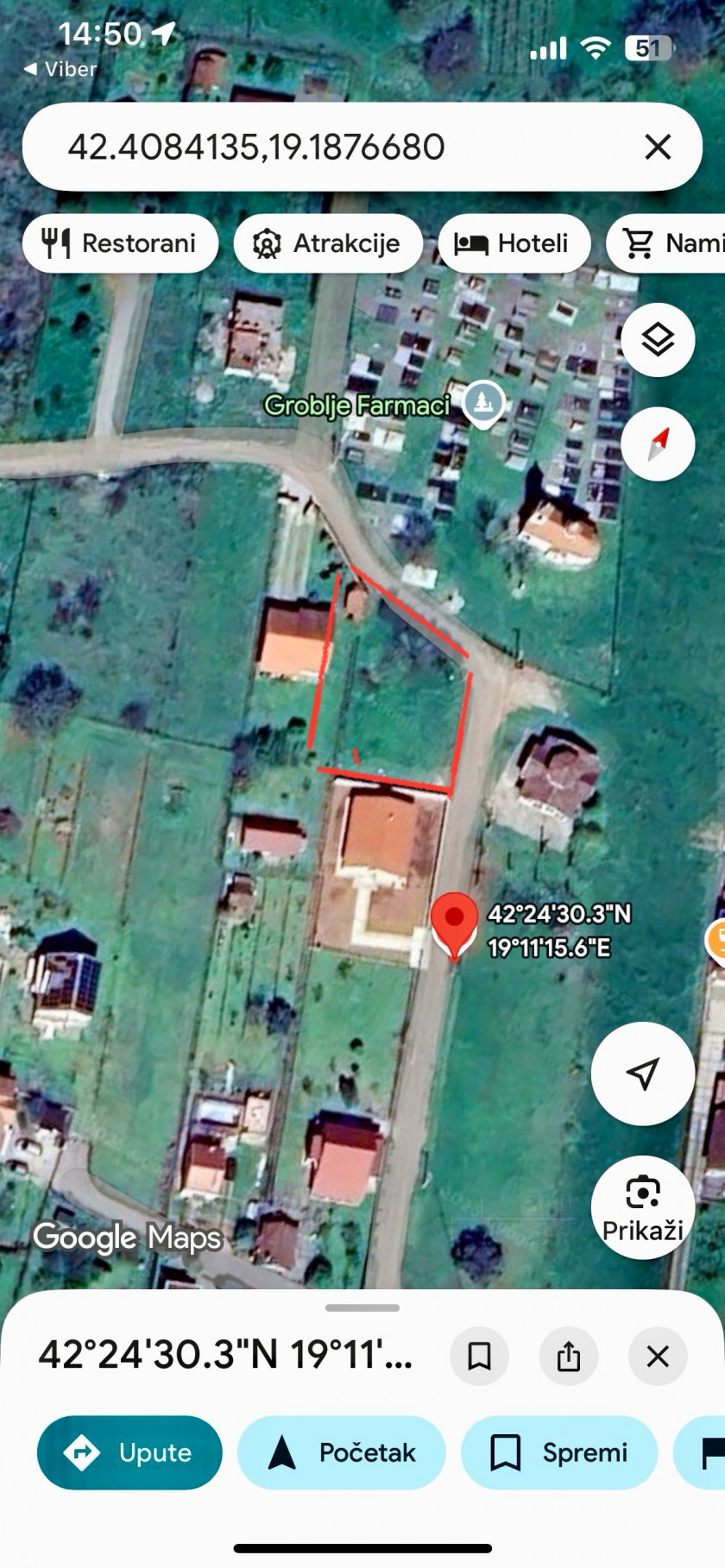Open the Prikaži lens button
The width and height of the screenshot is (725, 1568).
pyautogui.click(x=642, y=1206)
